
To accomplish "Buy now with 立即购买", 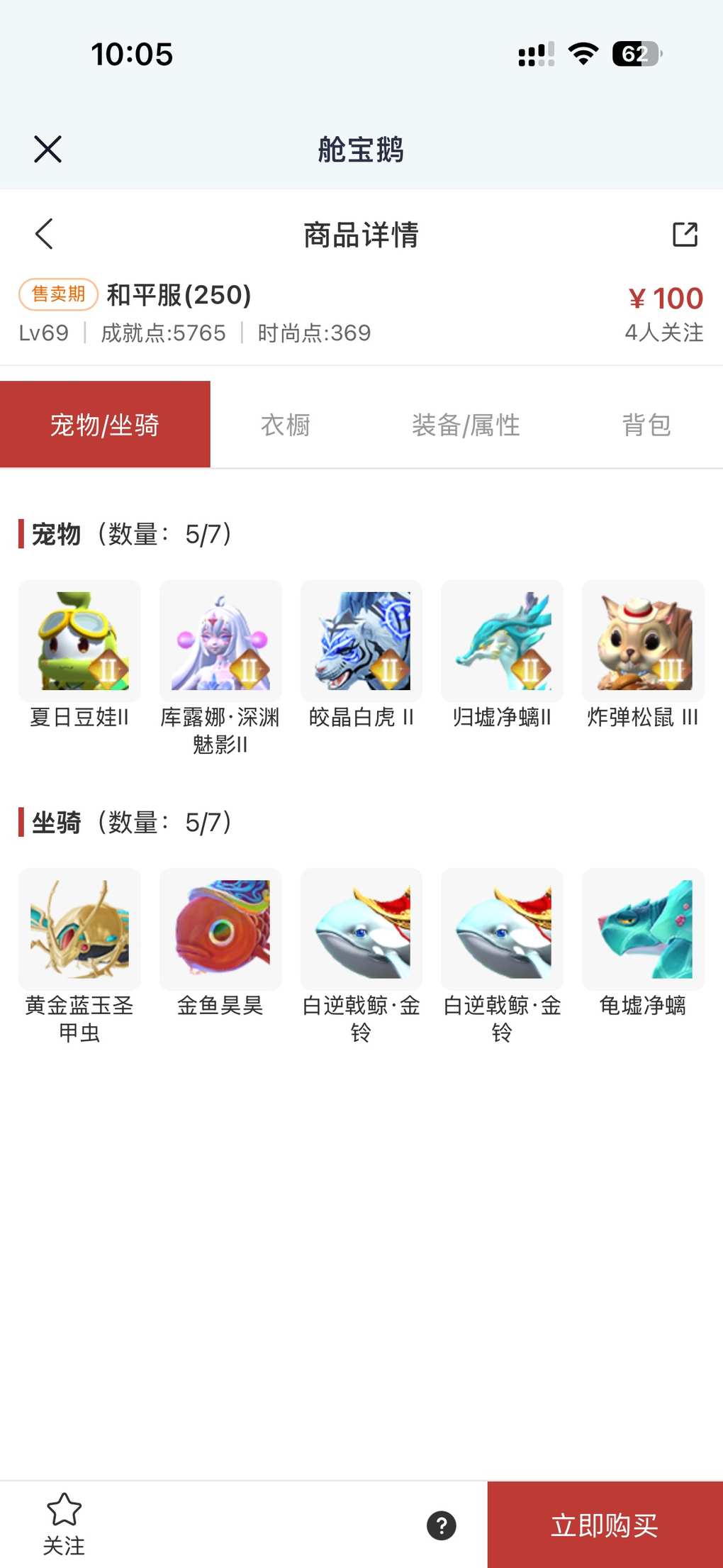I will coord(605,1525).
